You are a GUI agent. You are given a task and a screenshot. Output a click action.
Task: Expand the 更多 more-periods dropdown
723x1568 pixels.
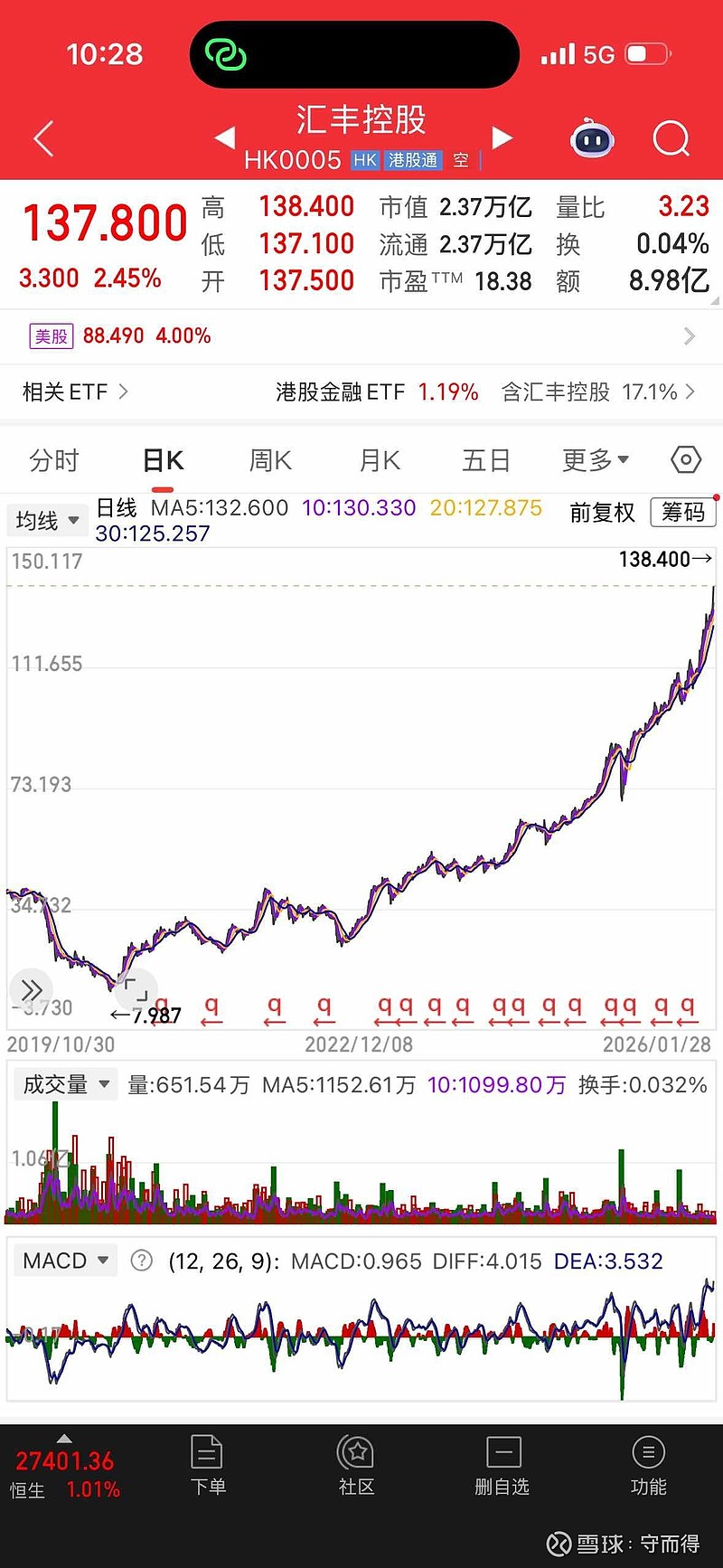(x=594, y=460)
